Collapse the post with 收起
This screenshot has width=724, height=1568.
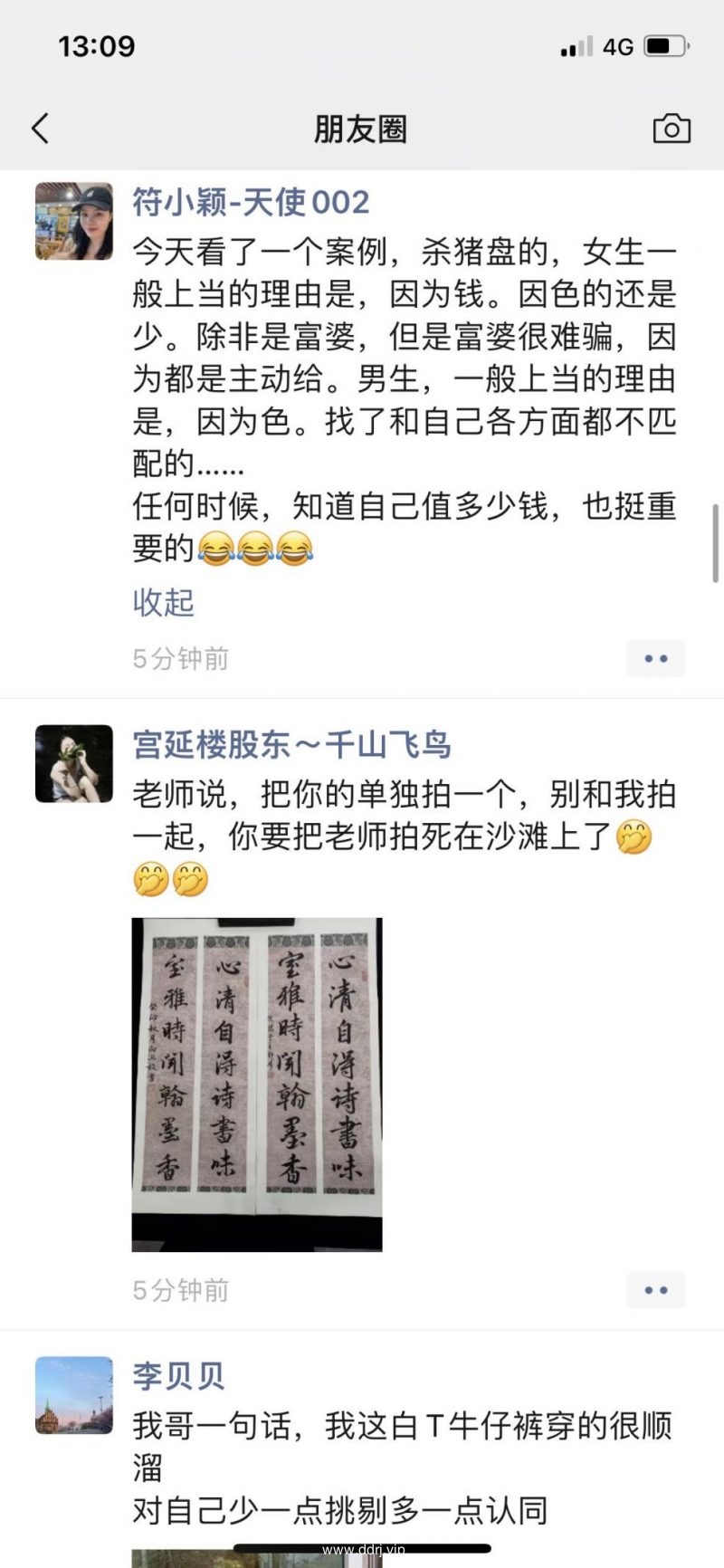[163, 602]
